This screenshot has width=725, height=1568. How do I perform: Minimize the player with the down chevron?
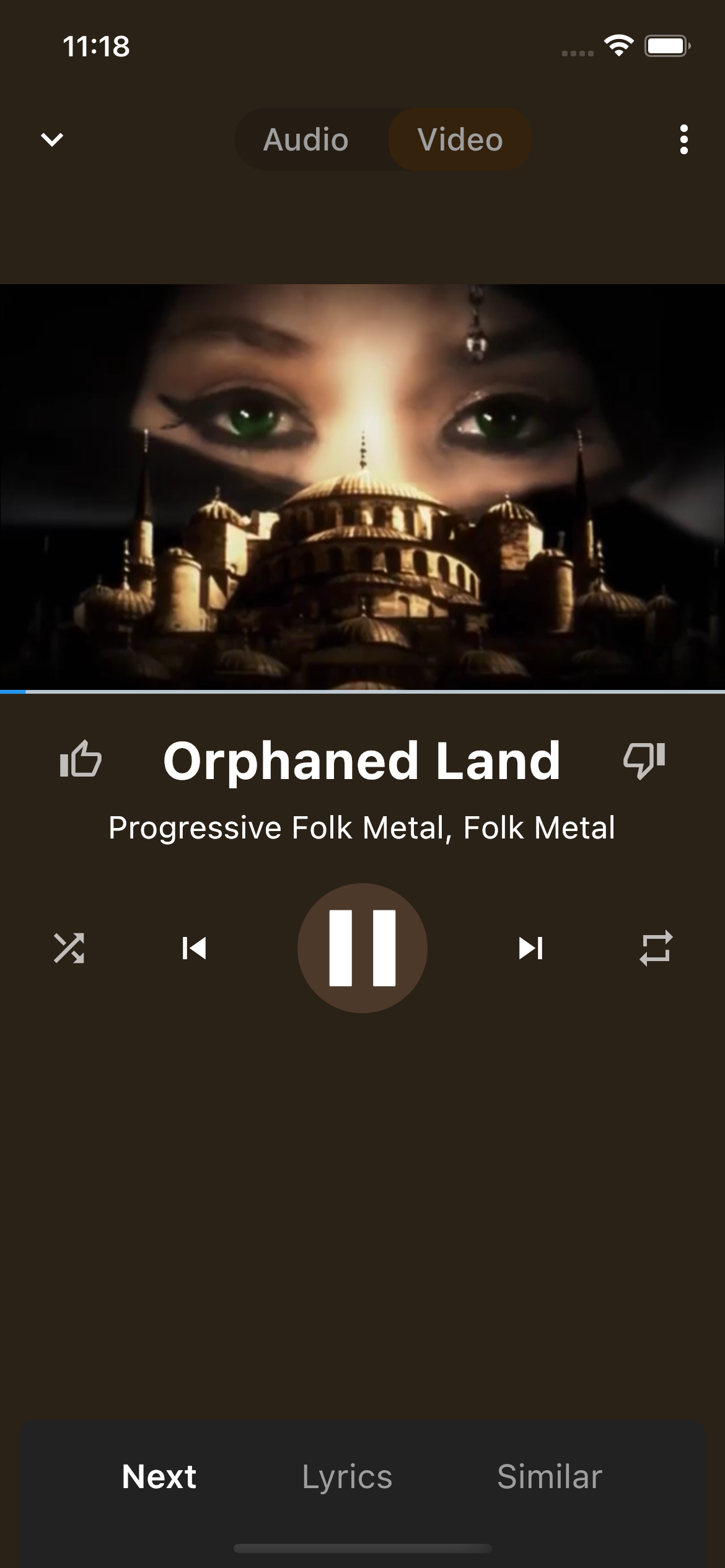(x=52, y=140)
